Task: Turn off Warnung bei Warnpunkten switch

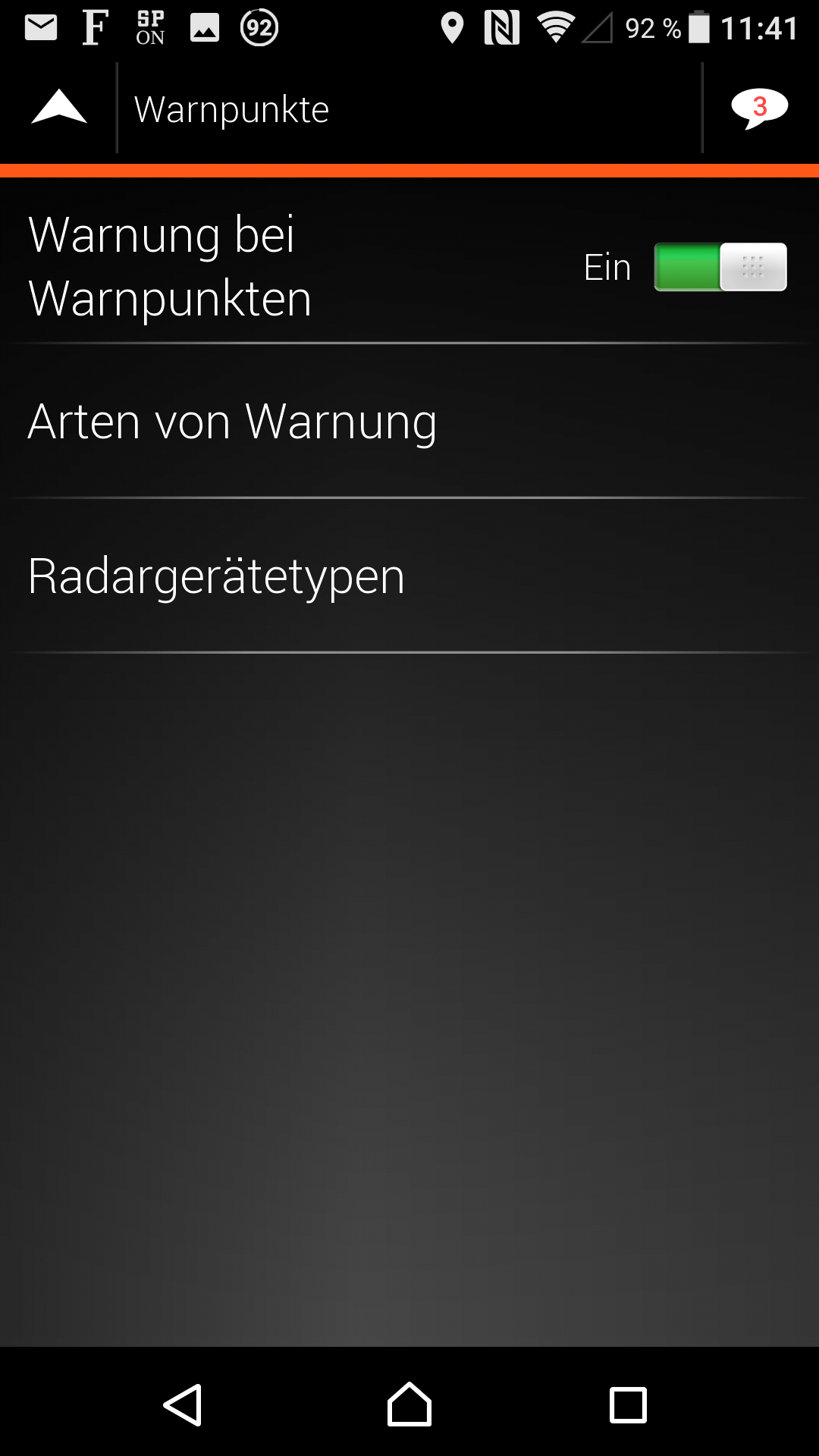Action: coord(720,267)
